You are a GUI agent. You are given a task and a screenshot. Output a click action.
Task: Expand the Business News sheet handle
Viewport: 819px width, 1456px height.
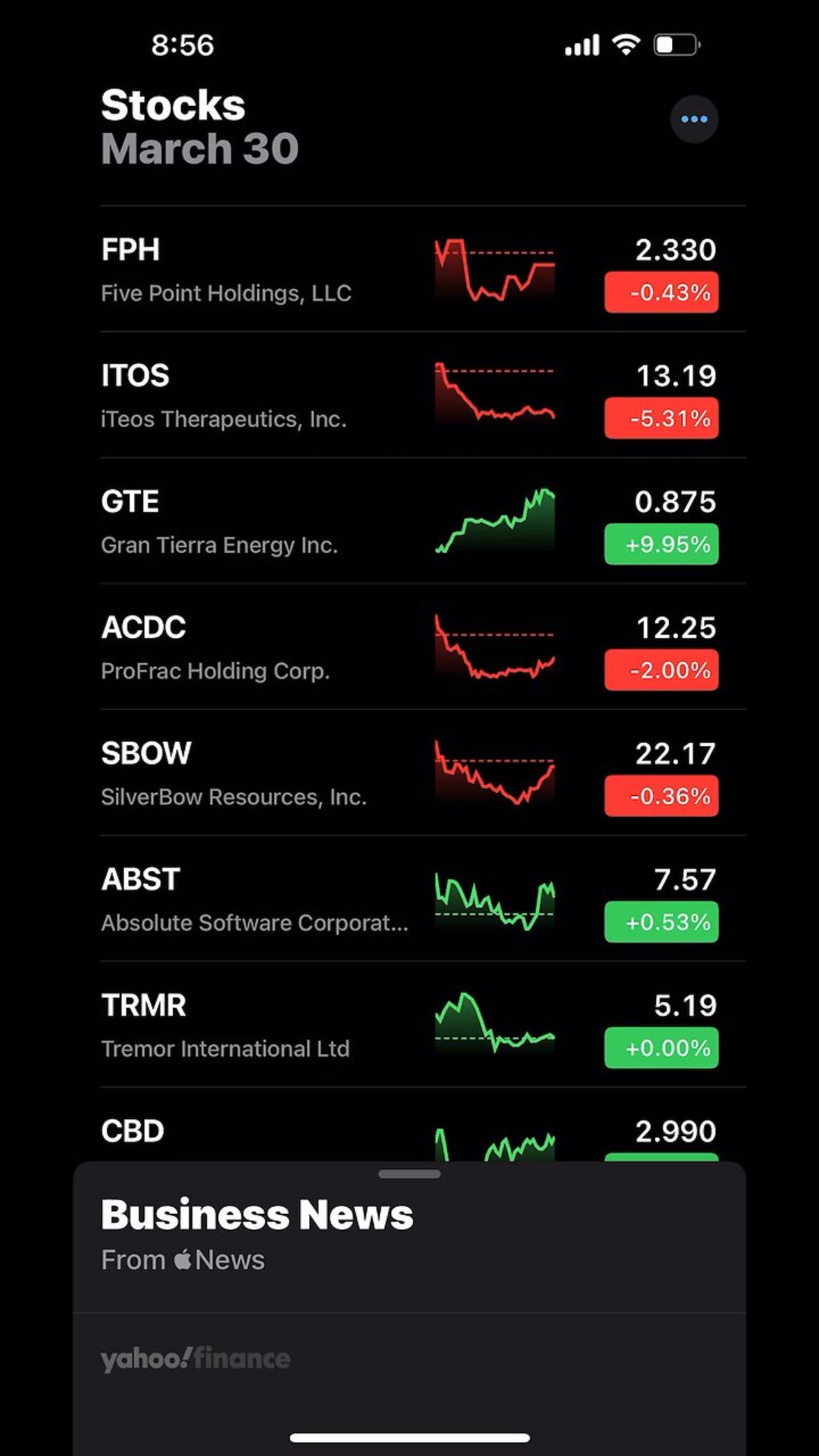409,1174
